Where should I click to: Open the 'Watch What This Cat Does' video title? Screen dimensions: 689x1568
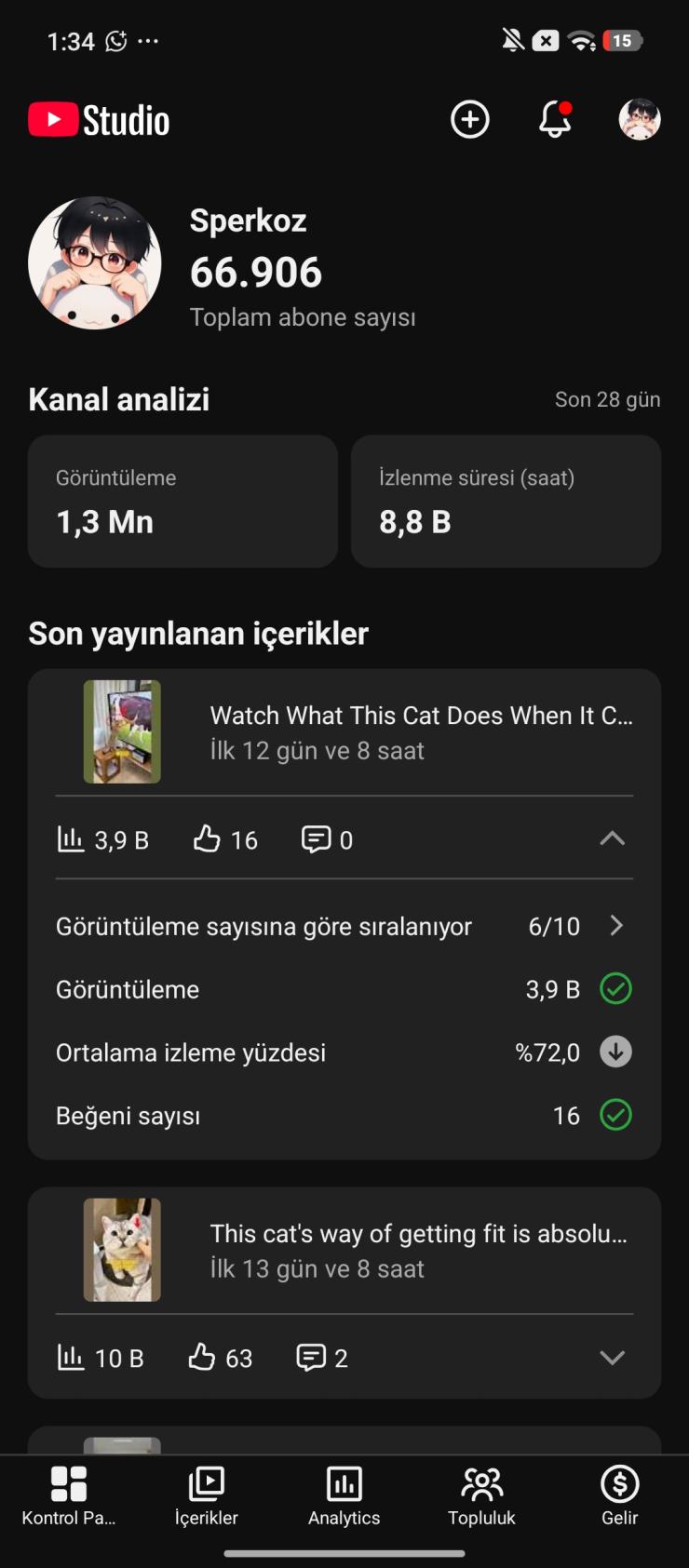[x=421, y=716]
